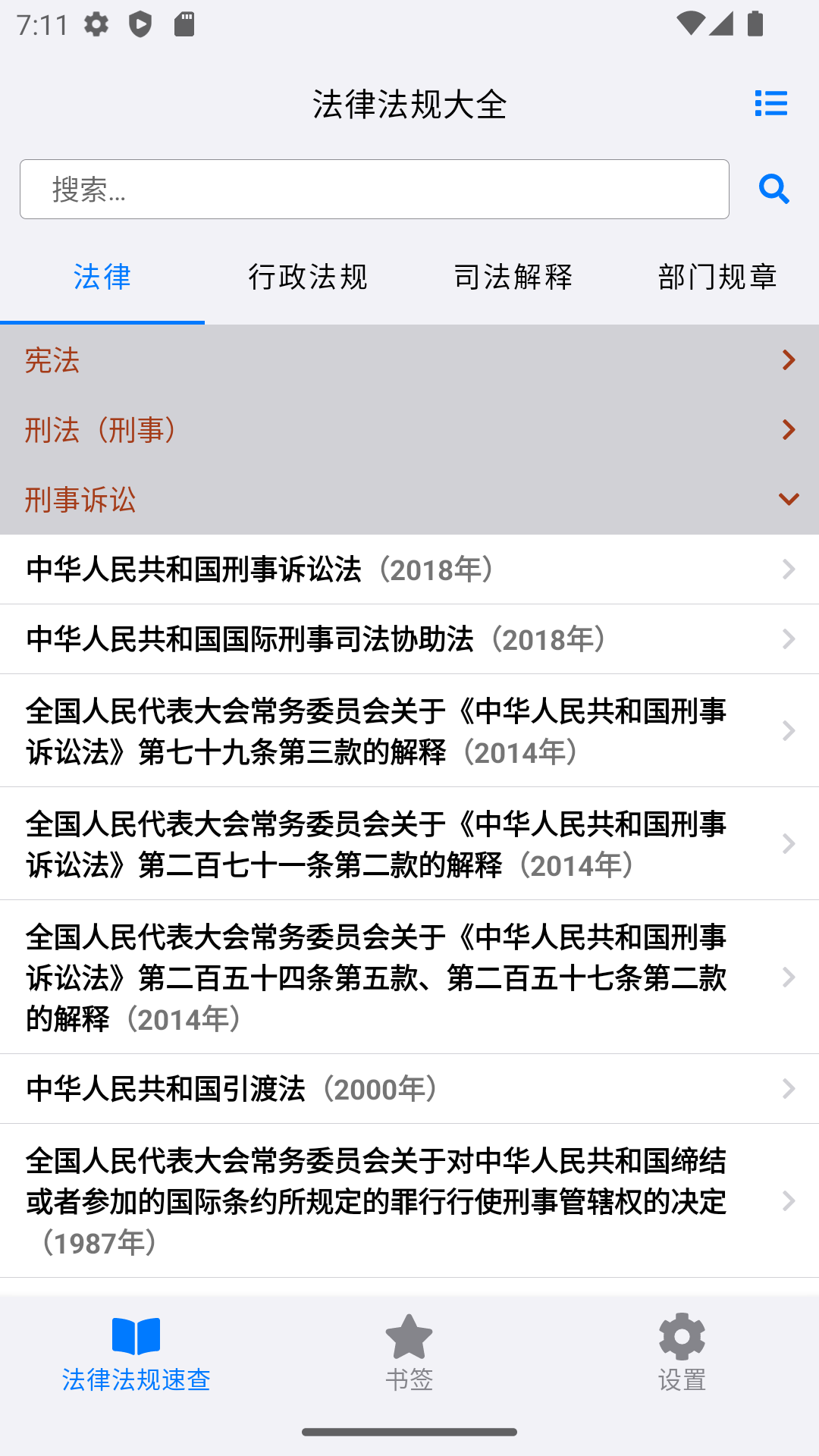Image resolution: width=819 pixels, height=1456 pixels.
Task: Click the Wi-Fi icon in the status bar
Action: [691, 24]
